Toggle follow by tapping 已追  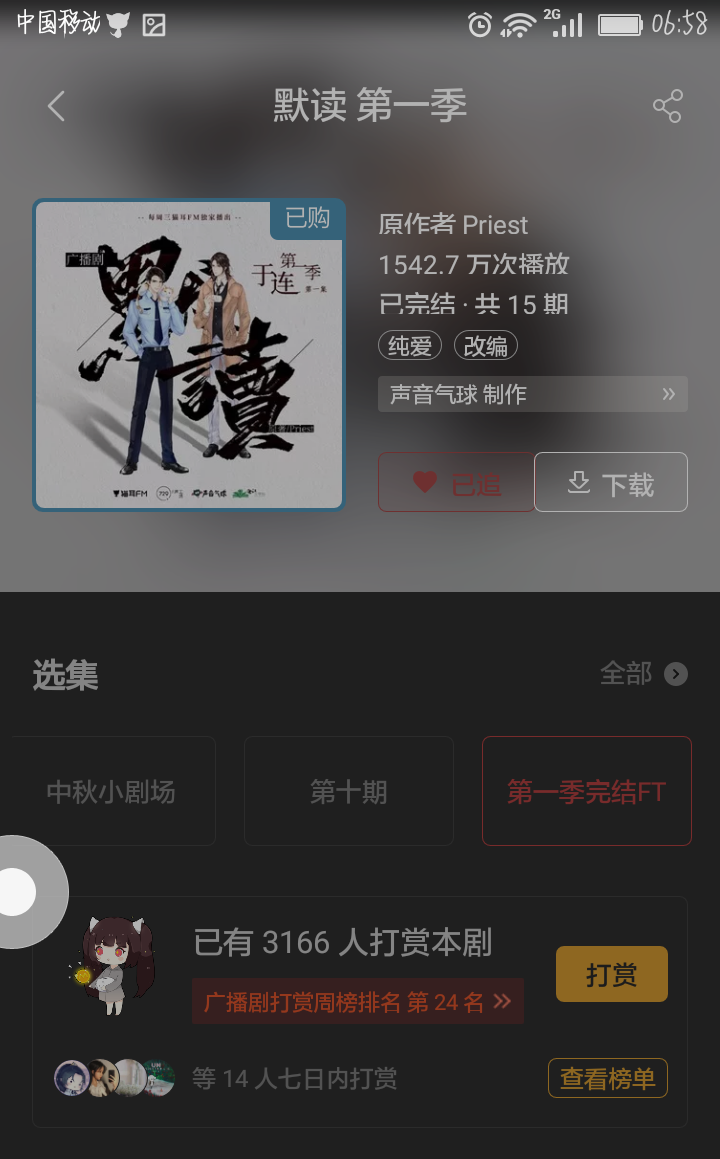[455, 481]
